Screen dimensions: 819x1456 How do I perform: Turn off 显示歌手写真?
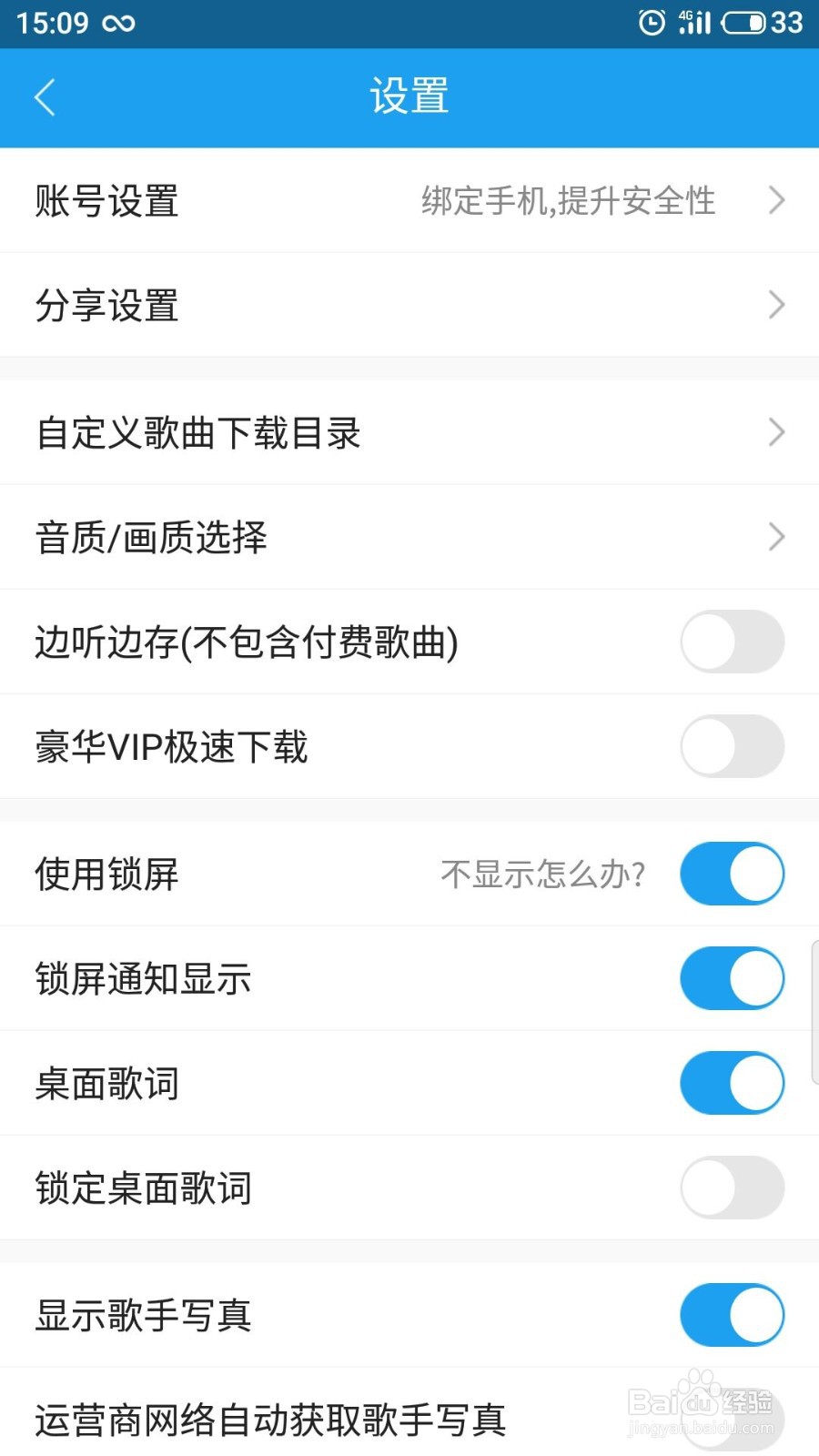[732, 1315]
